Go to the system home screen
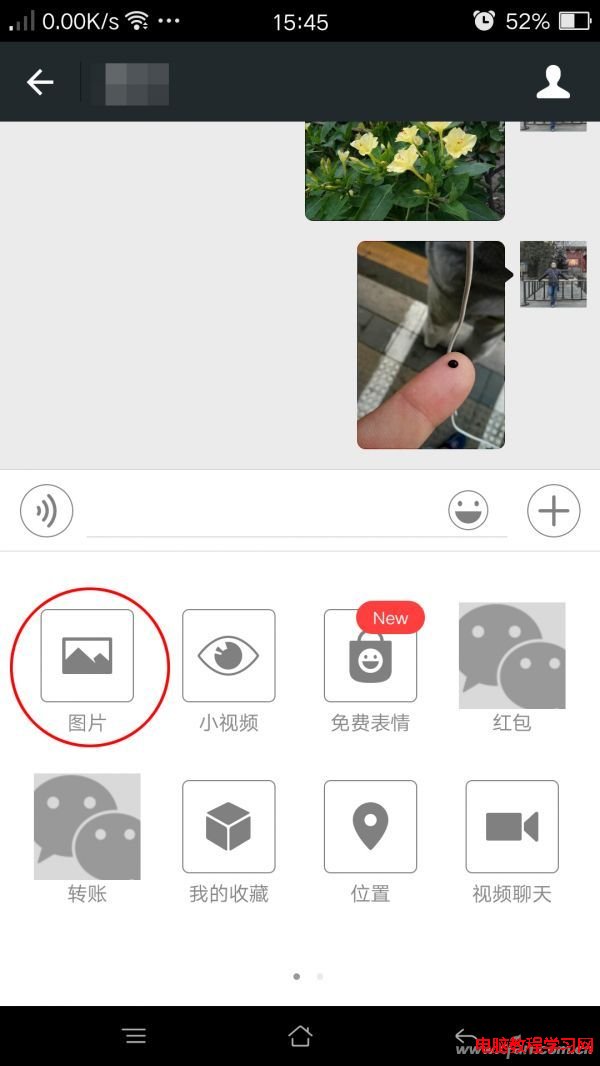This screenshot has width=600, height=1066. [300, 1036]
